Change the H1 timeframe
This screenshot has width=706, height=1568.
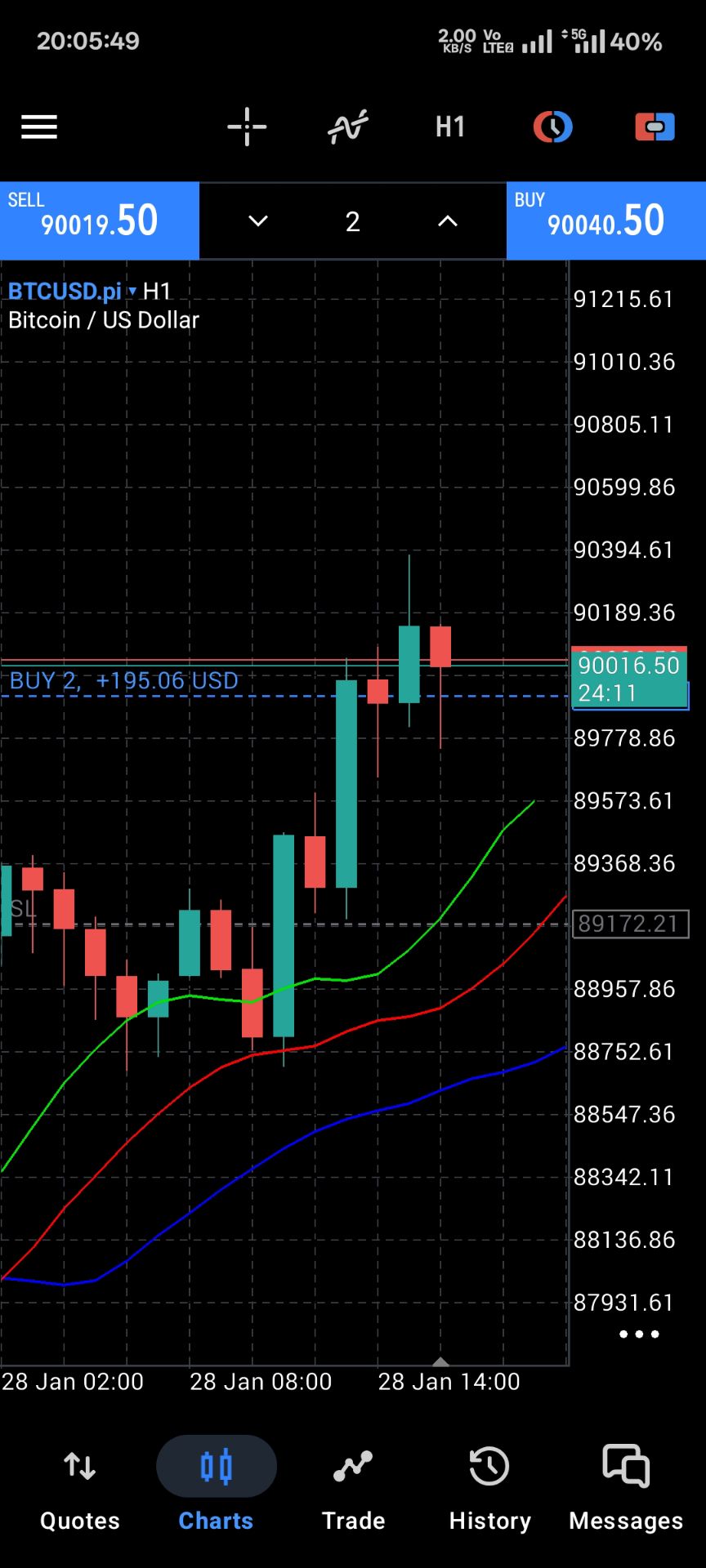(450, 127)
